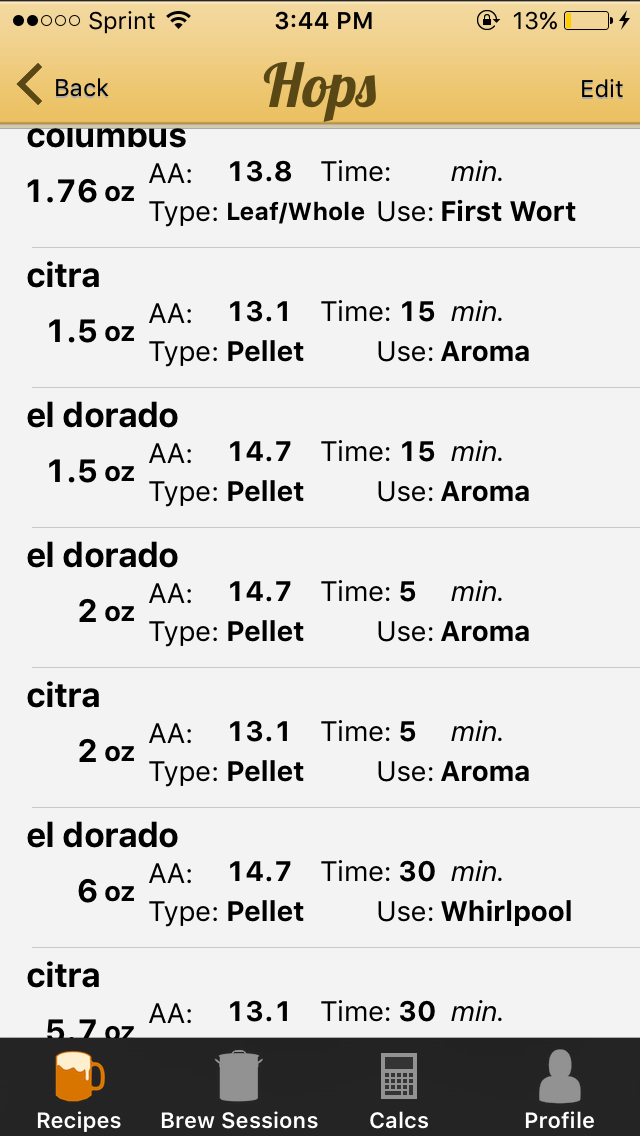The image size is (640, 1136).
Task: Open the el dorado 6 oz Whirlpool hop
Action: coord(320,877)
